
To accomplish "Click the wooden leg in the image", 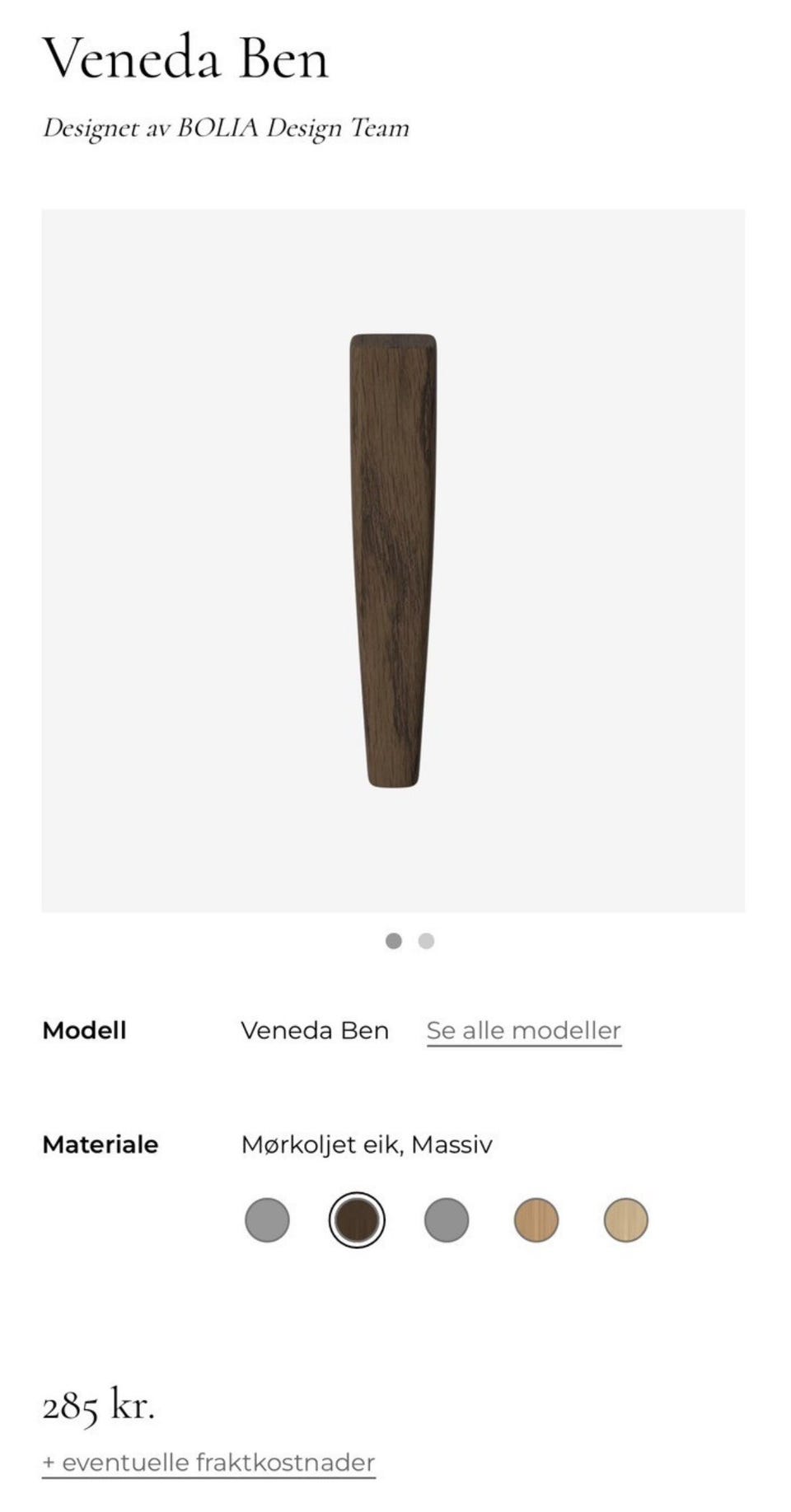I will click(394, 560).
